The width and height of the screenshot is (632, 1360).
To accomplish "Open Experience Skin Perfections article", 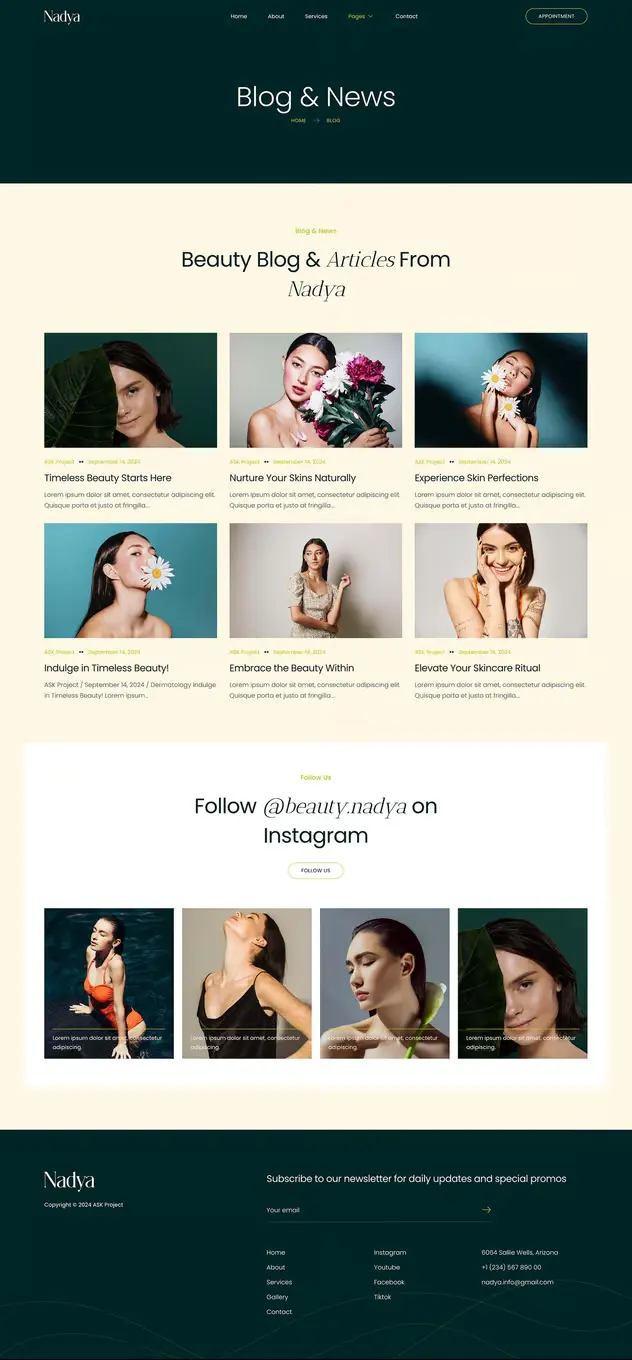I will point(476,478).
